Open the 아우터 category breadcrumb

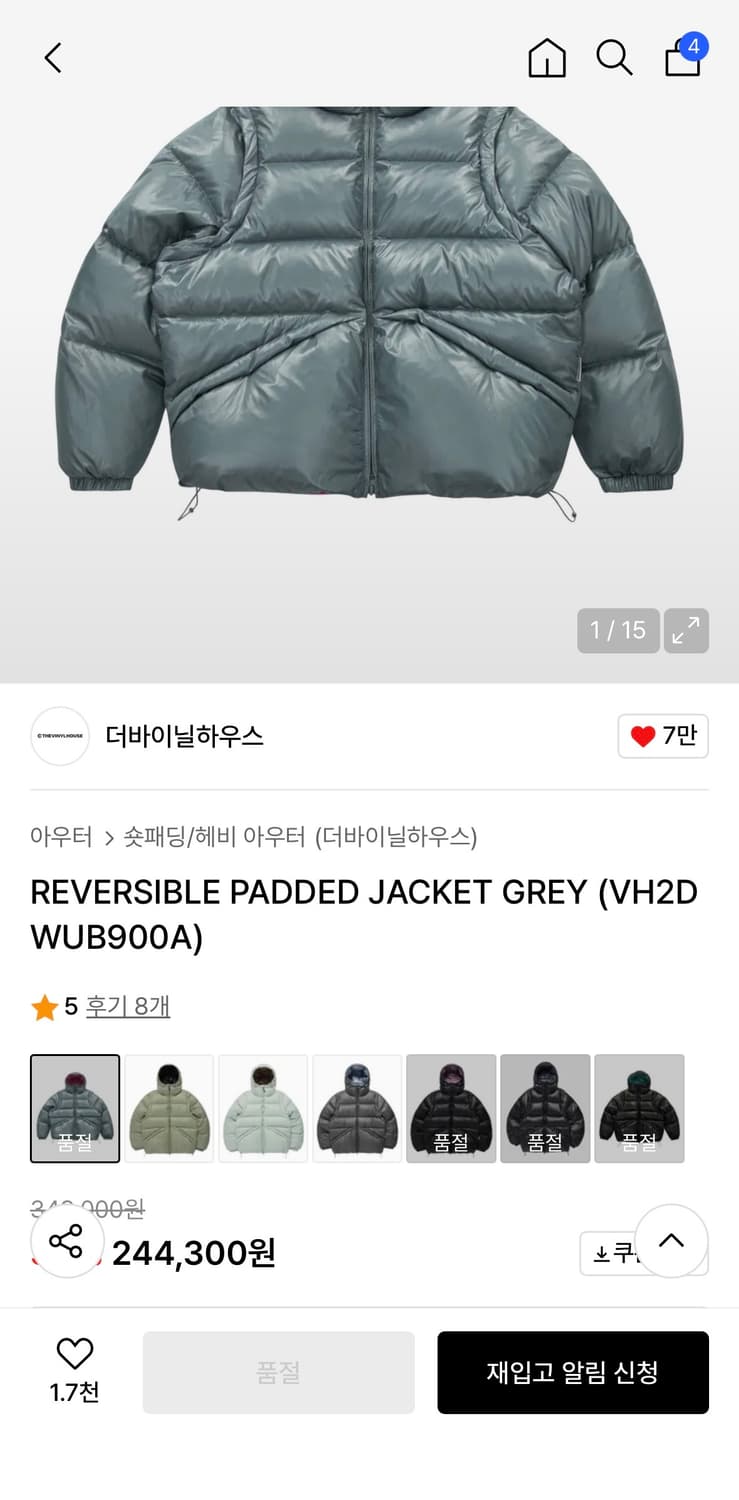[61, 838]
